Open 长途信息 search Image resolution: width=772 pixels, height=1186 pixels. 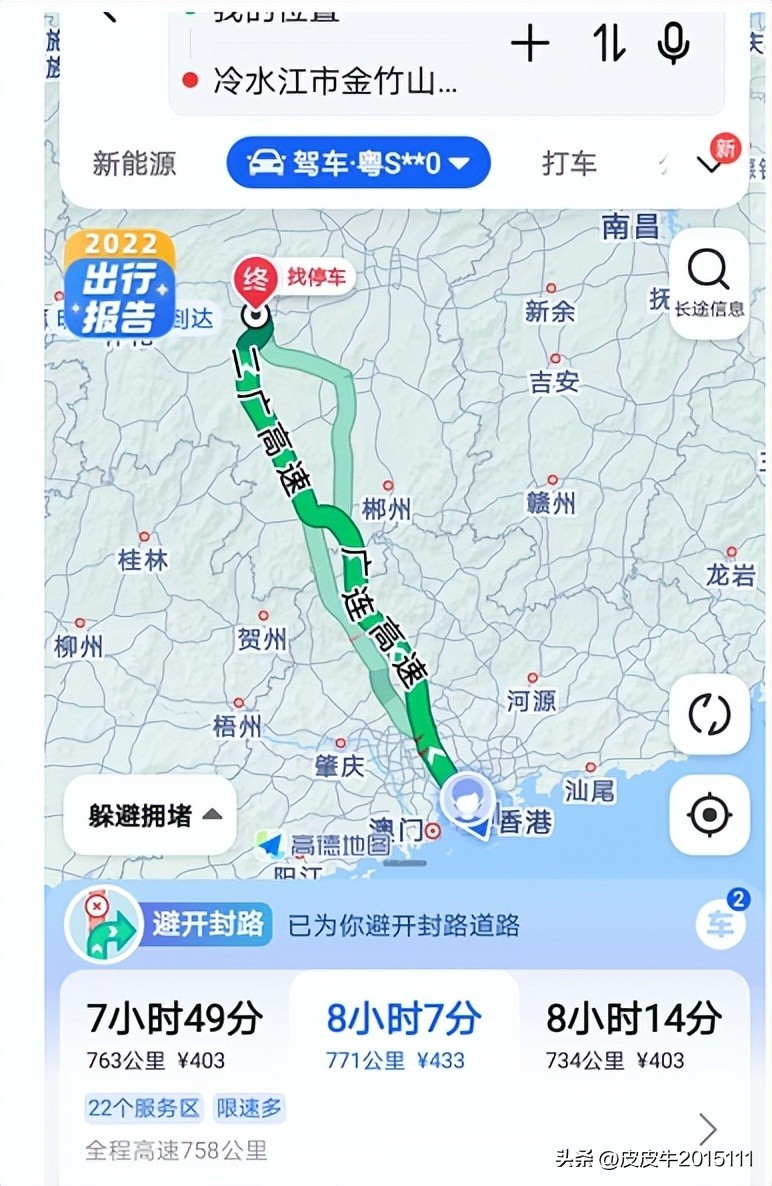[x=709, y=282]
